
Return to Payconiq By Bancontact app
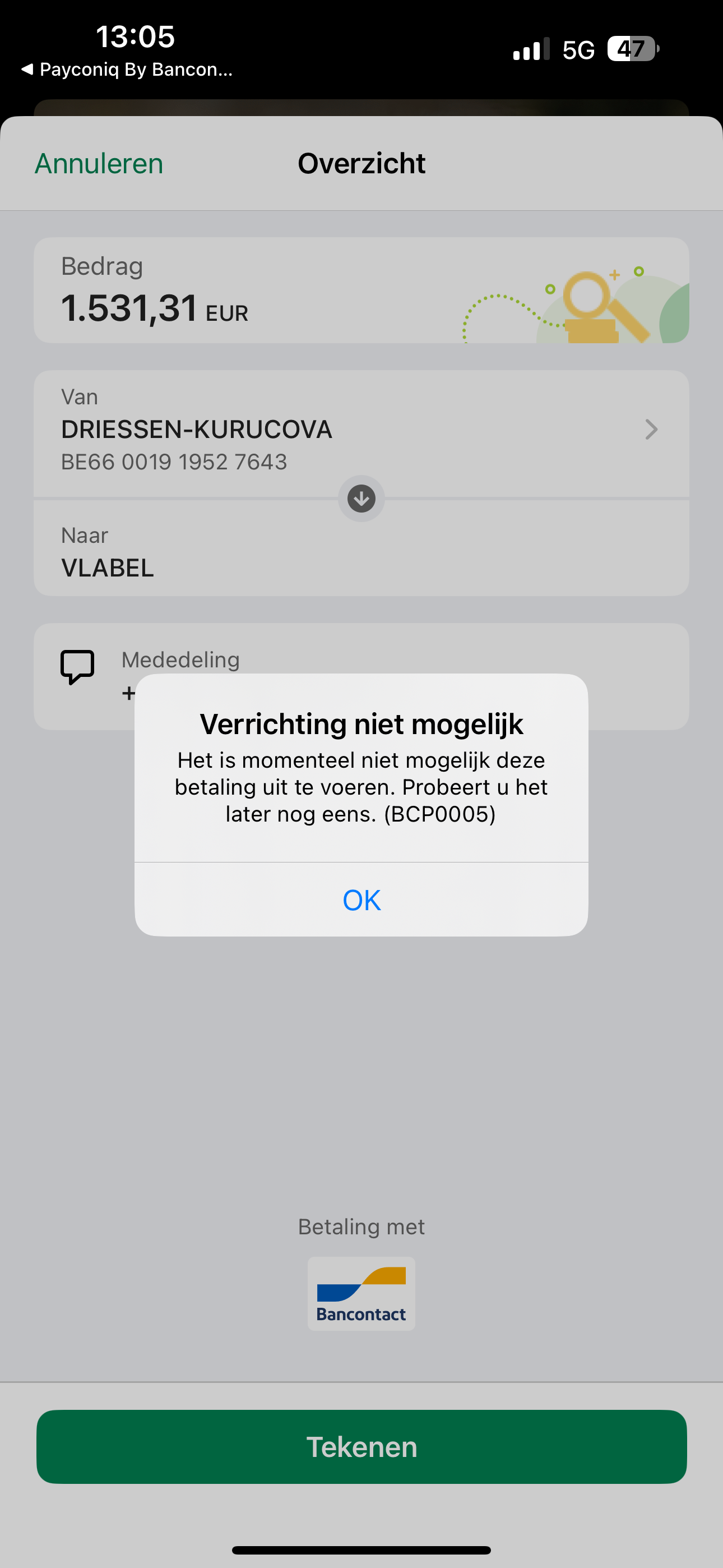pos(128,70)
